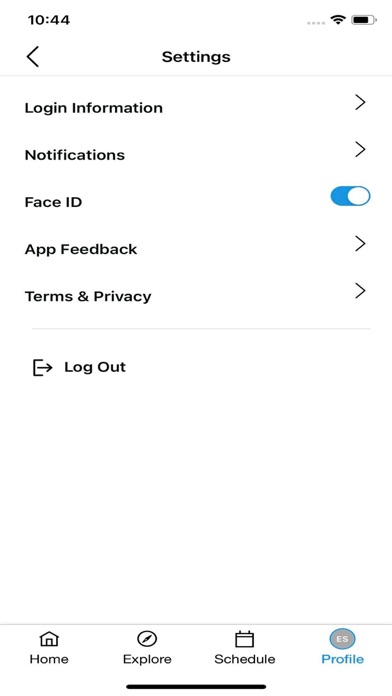Open the Schedule tab
This screenshot has width=392, height=696.
(x=245, y=648)
